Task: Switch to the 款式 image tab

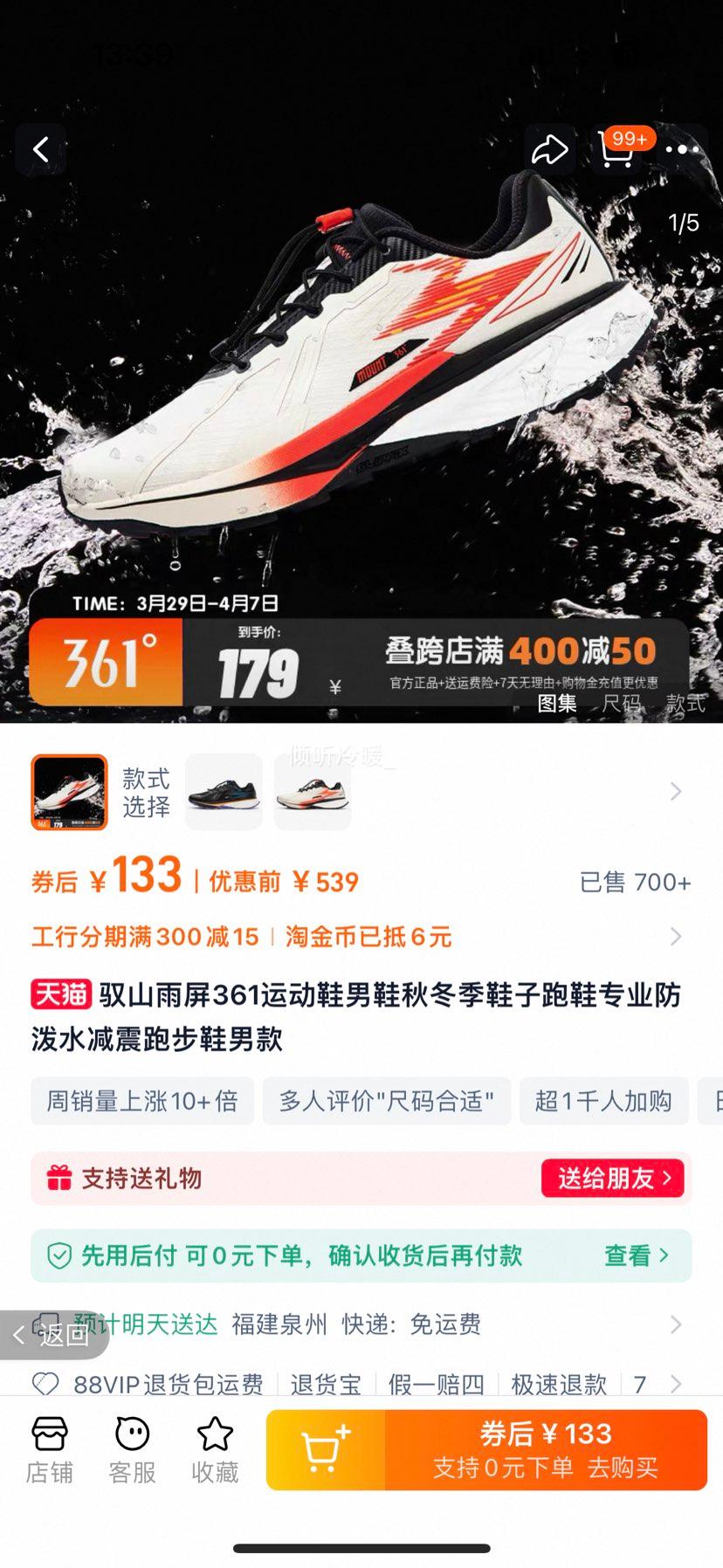Action: (x=685, y=703)
